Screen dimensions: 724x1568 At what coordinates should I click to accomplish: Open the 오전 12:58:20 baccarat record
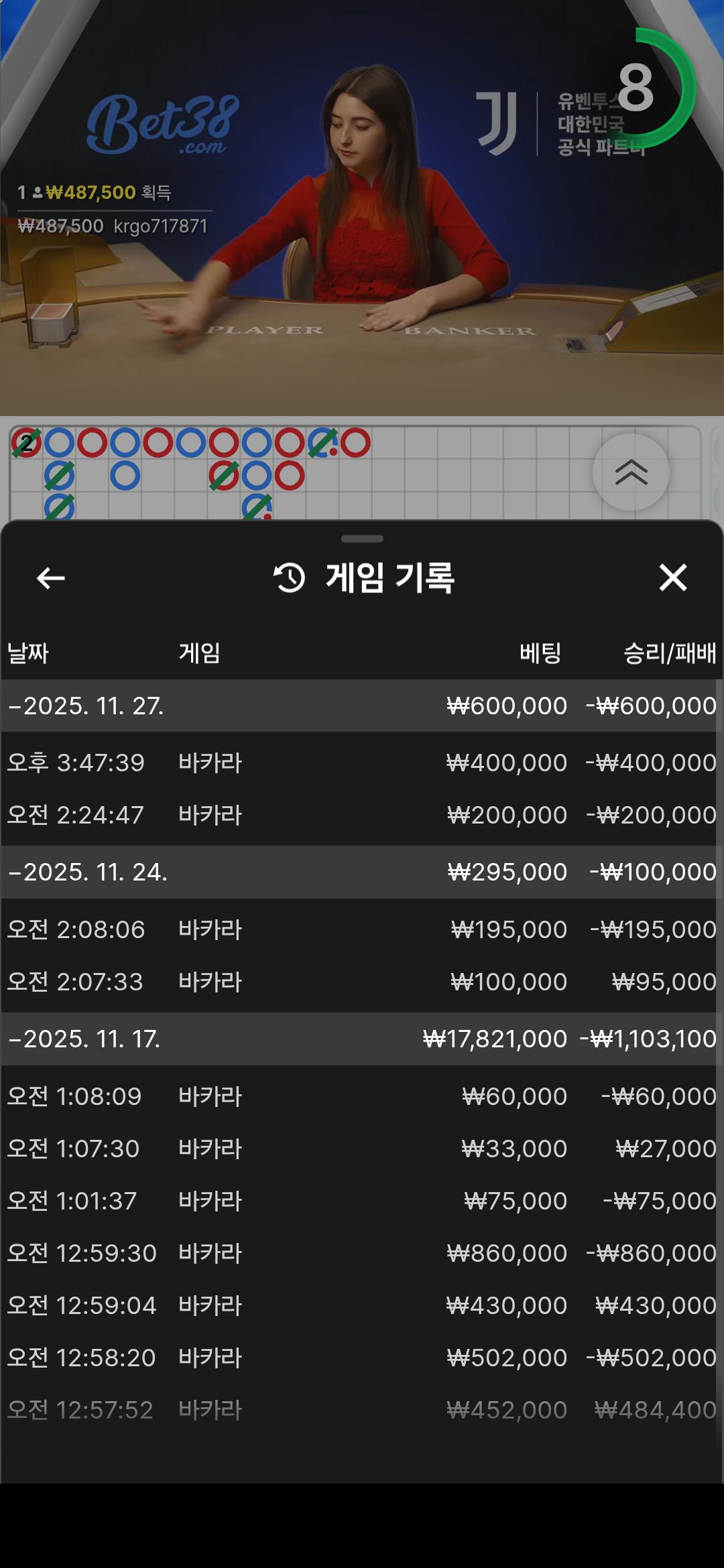[362, 1358]
